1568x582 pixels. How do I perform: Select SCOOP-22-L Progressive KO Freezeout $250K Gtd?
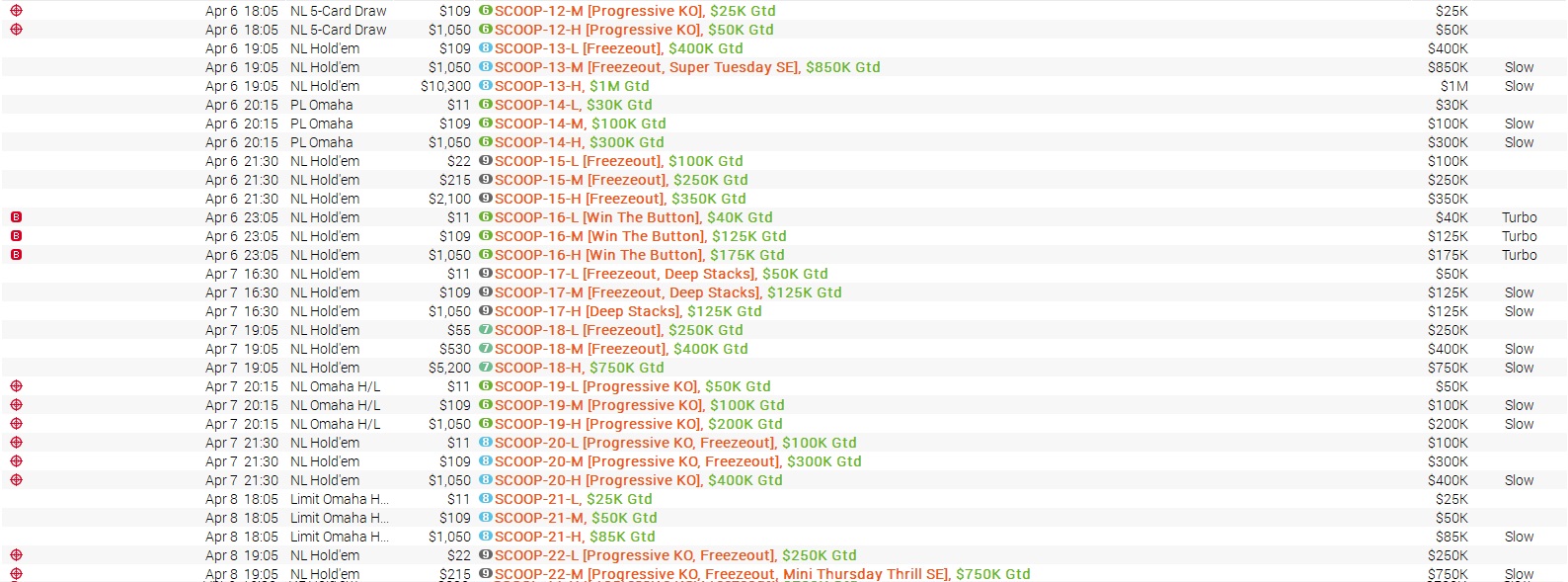click(x=675, y=555)
